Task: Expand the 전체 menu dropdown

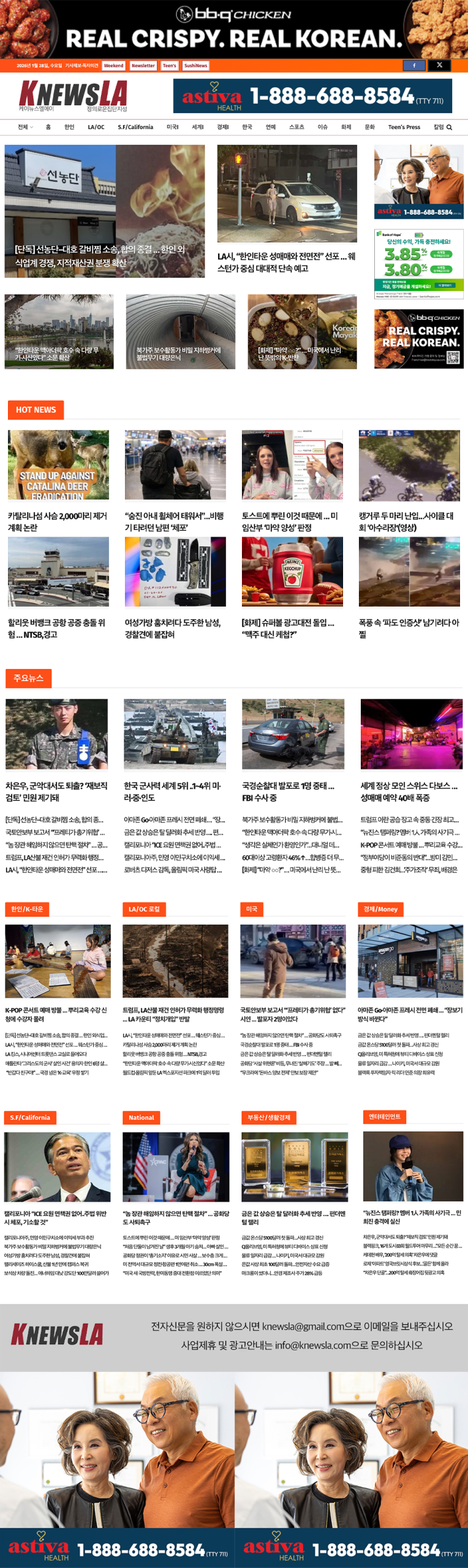Action: 25,127
